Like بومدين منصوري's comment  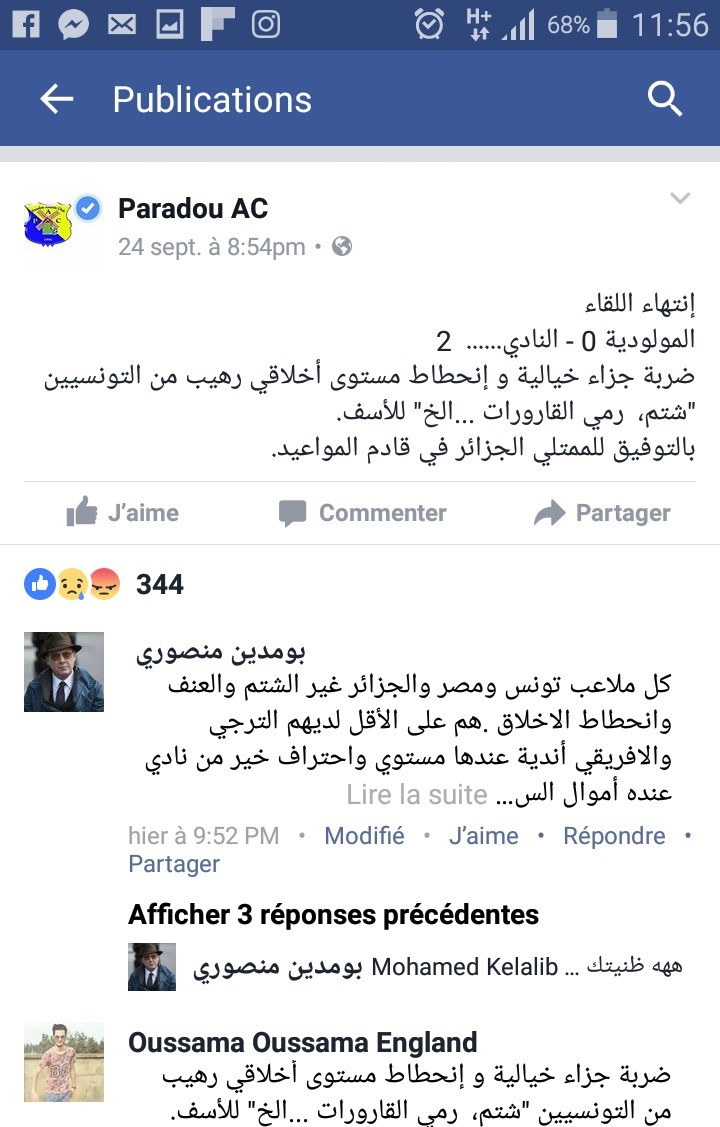[x=484, y=836]
